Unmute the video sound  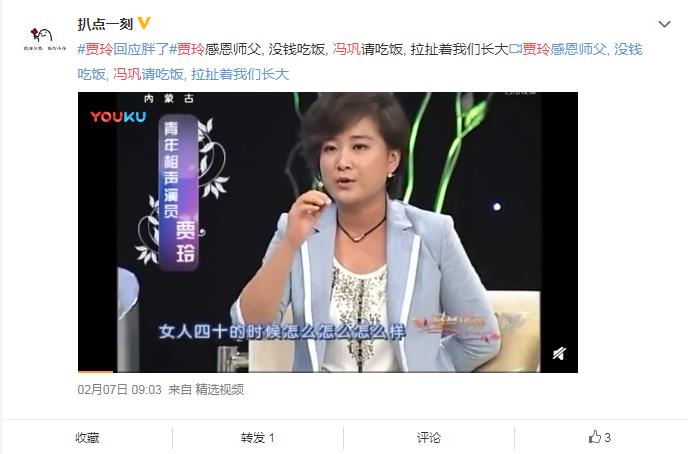(560, 354)
